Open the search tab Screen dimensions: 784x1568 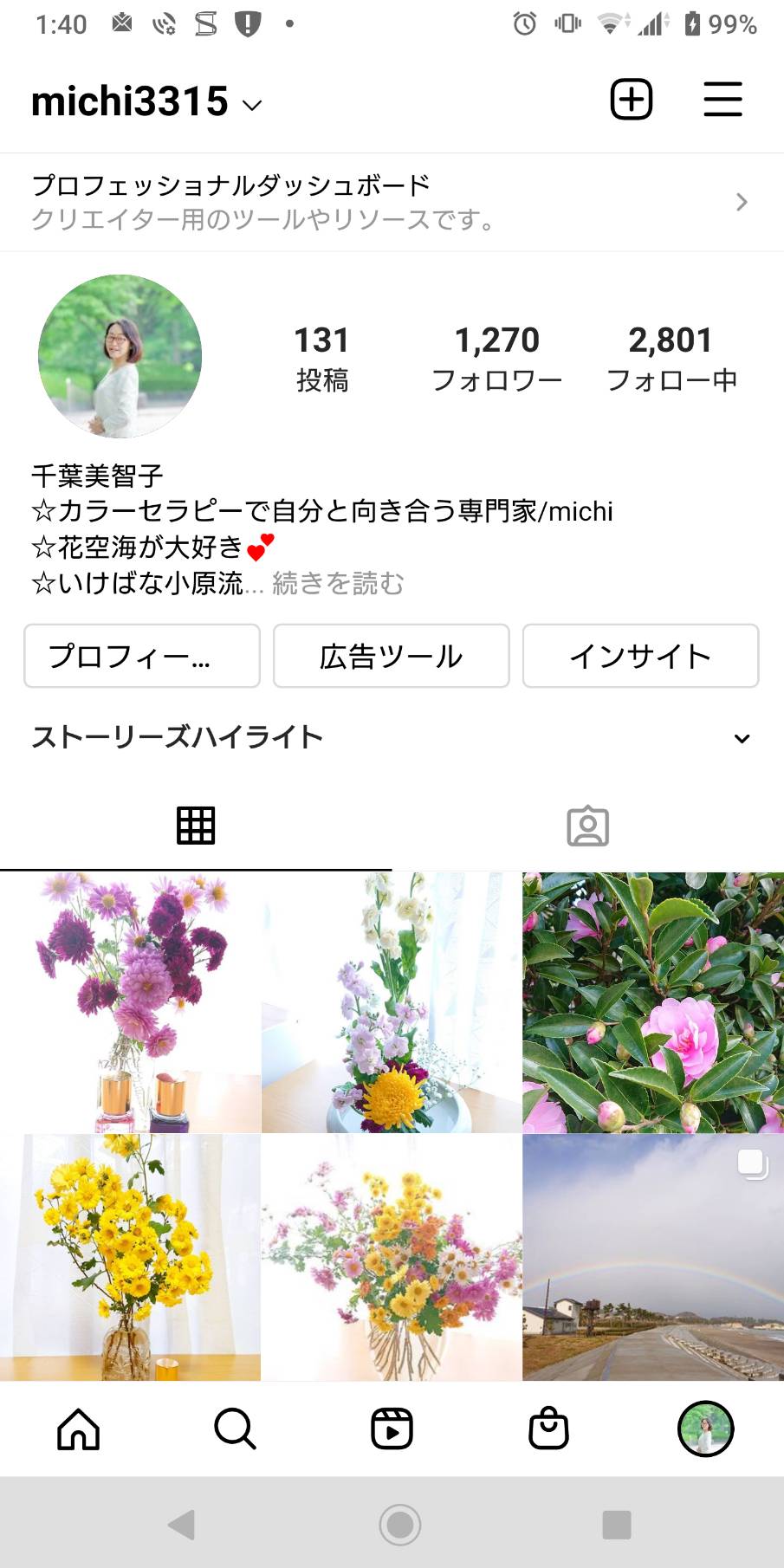235,1429
